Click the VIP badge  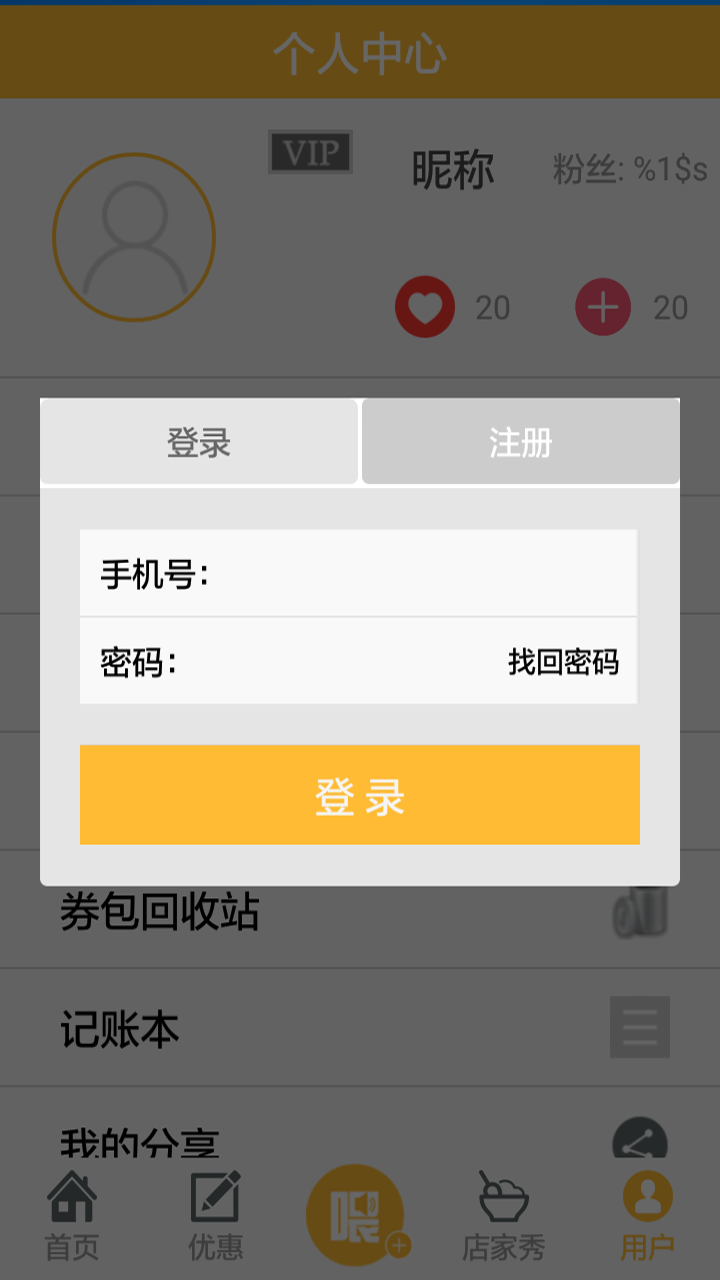tap(310, 152)
